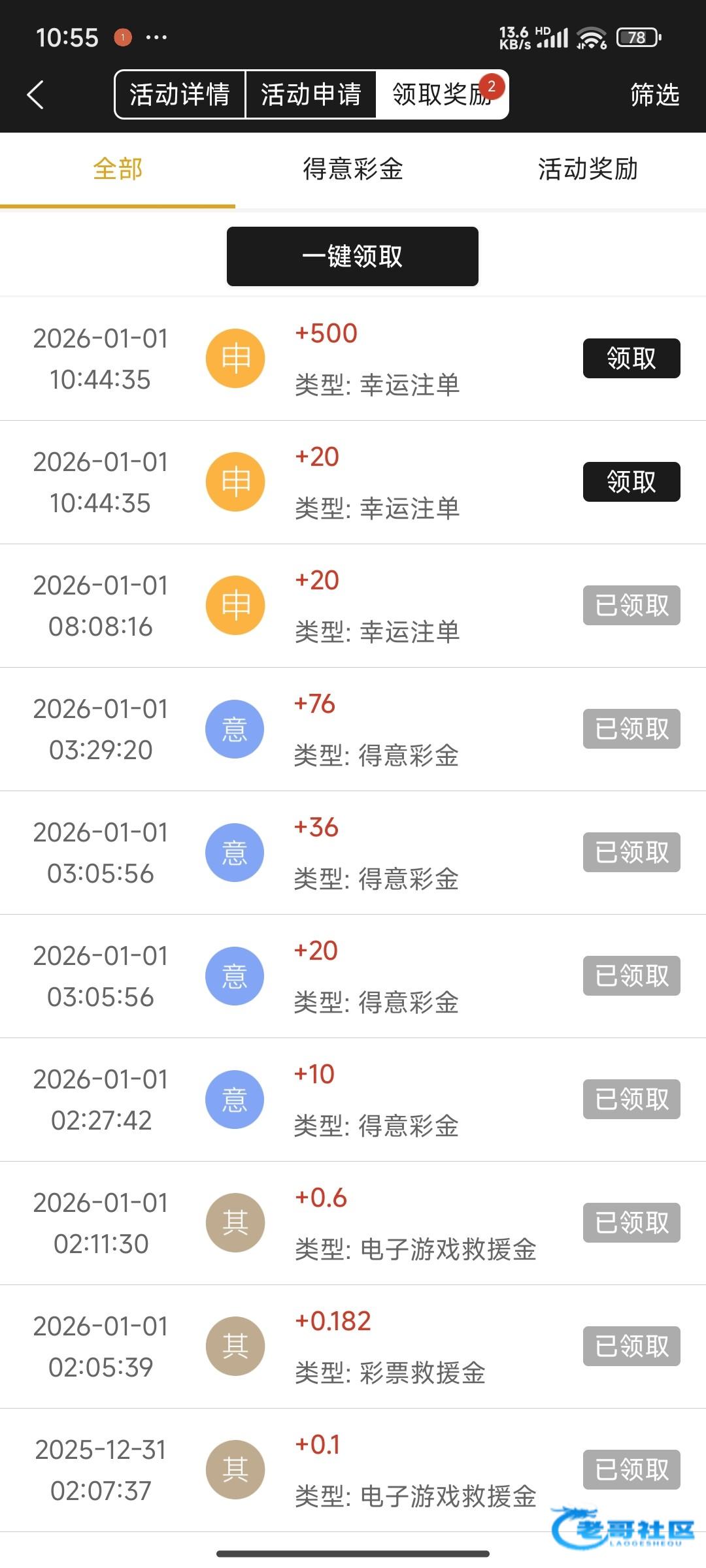Switch to the 得意彩金 category
This screenshot has height=1568, width=706.
(x=353, y=169)
